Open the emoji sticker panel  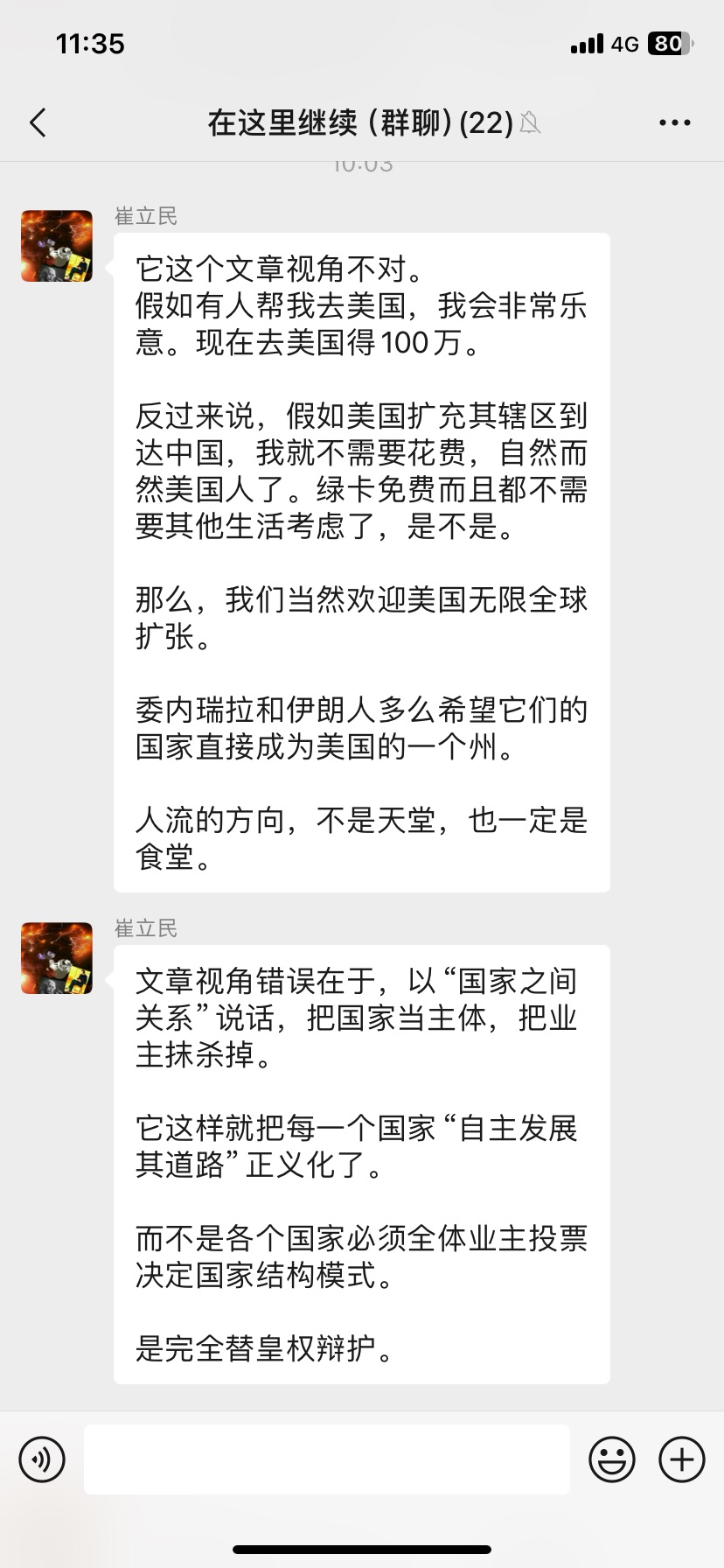(611, 1459)
